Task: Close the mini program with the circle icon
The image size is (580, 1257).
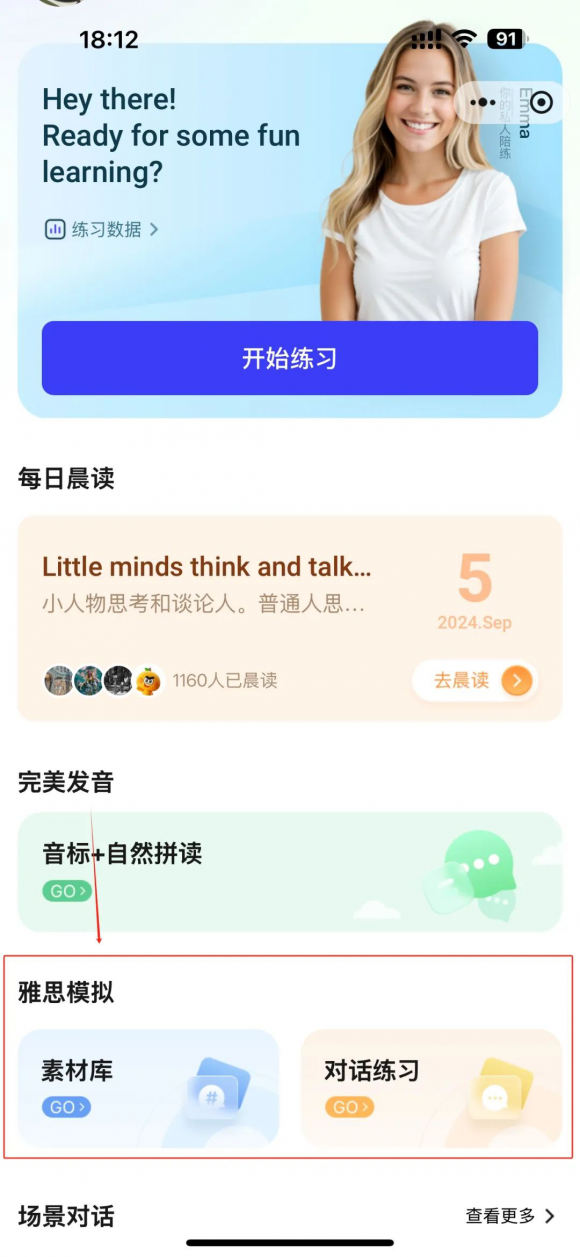Action: pos(541,102)
